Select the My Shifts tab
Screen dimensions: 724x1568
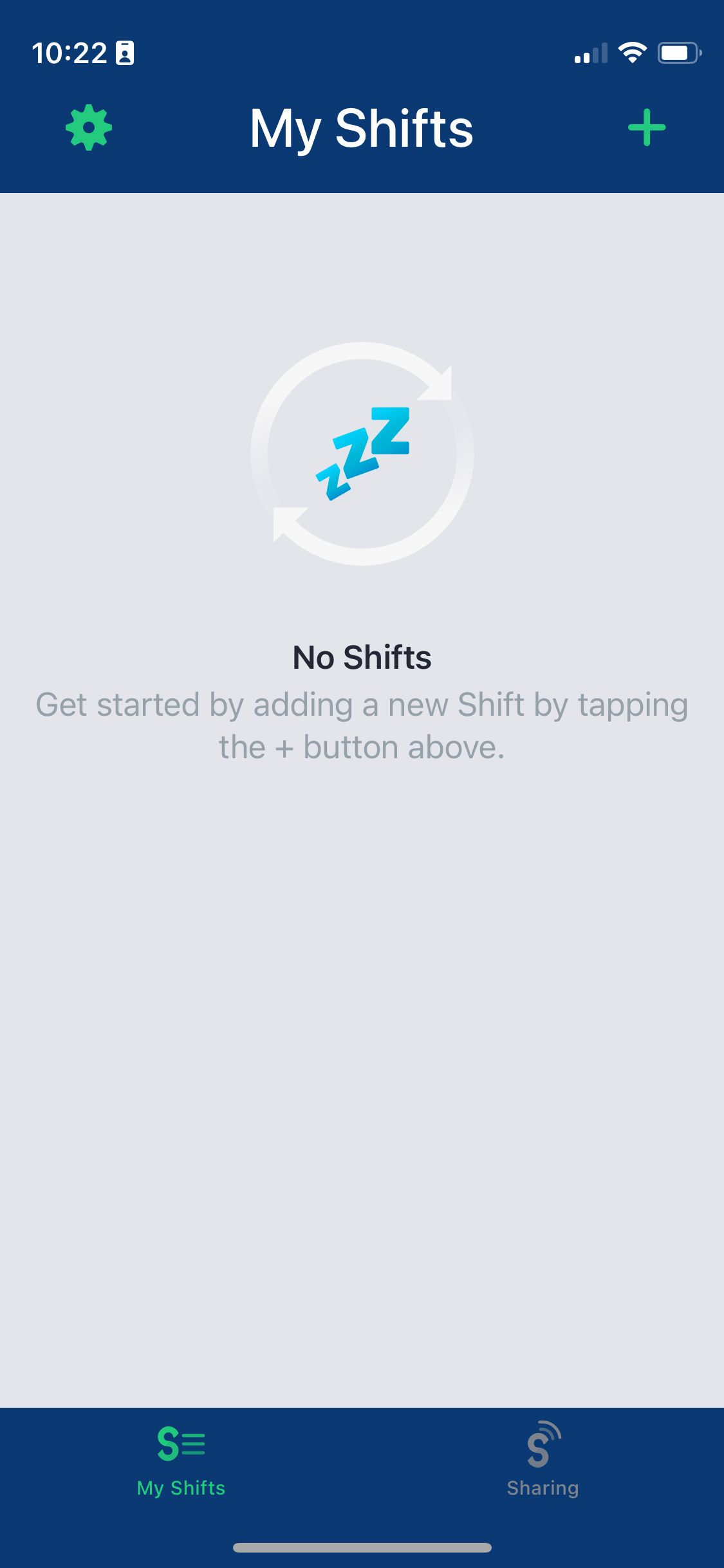[181, 1460]
